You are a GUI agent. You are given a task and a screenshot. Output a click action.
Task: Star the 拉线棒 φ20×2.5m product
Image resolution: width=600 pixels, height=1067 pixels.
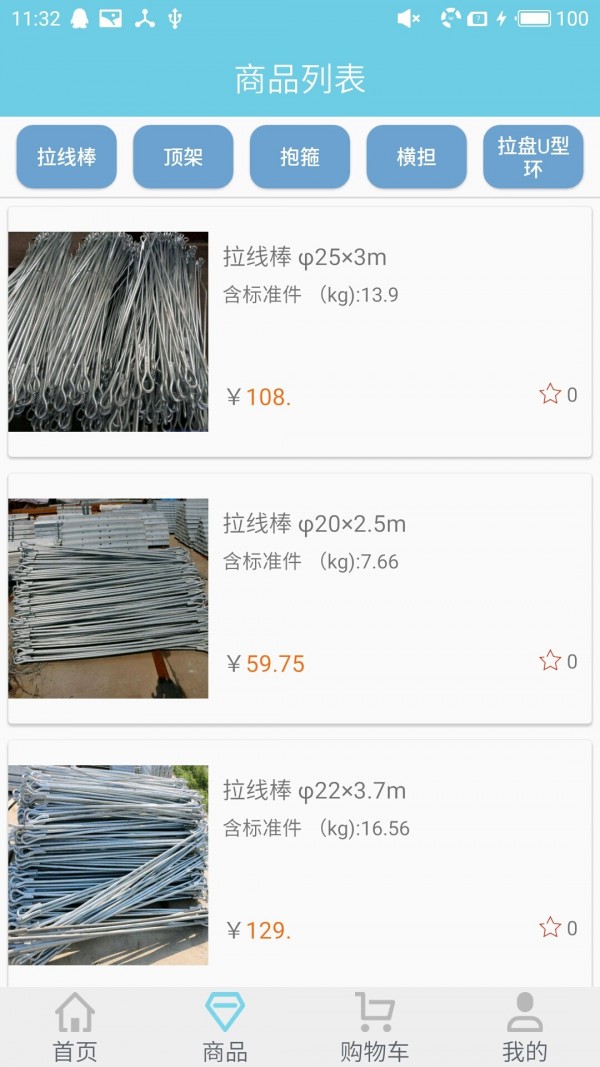pyautogui.click(x=550, y=660)
